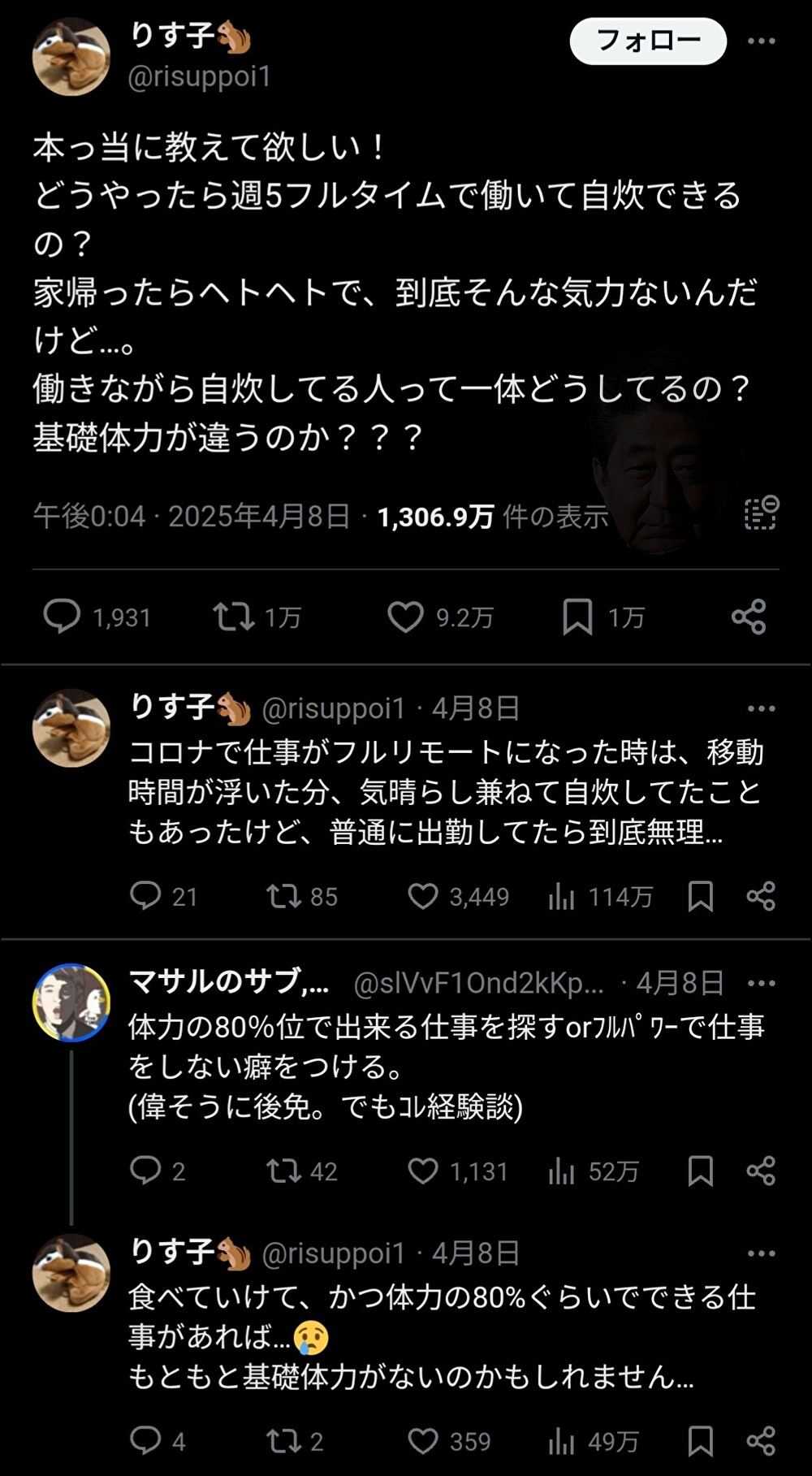Bookmark マサルのサブ's reply

click(x=700, y=1171)
